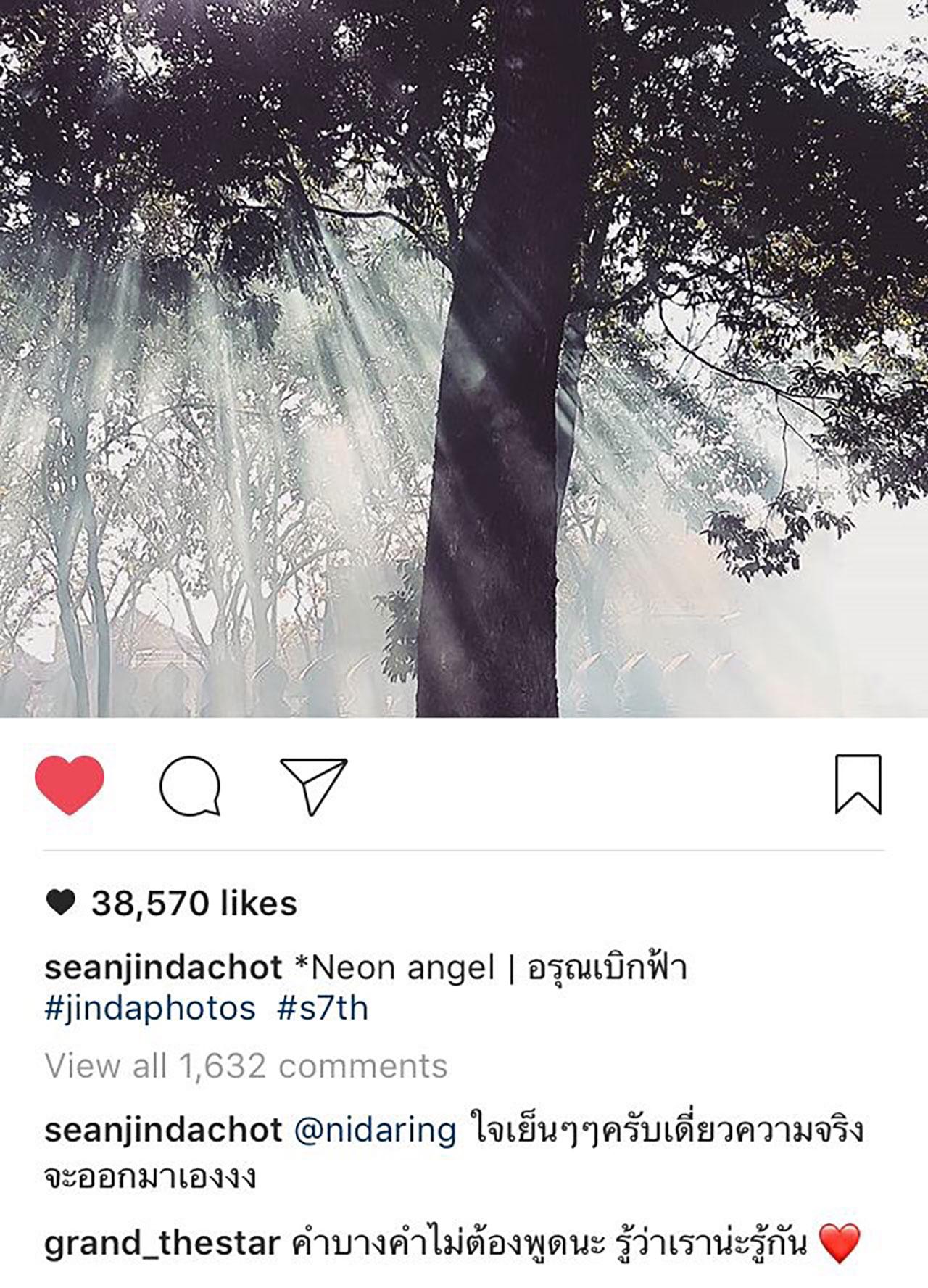
Task: Save the post with the bookmark icon
Action: 858,784
